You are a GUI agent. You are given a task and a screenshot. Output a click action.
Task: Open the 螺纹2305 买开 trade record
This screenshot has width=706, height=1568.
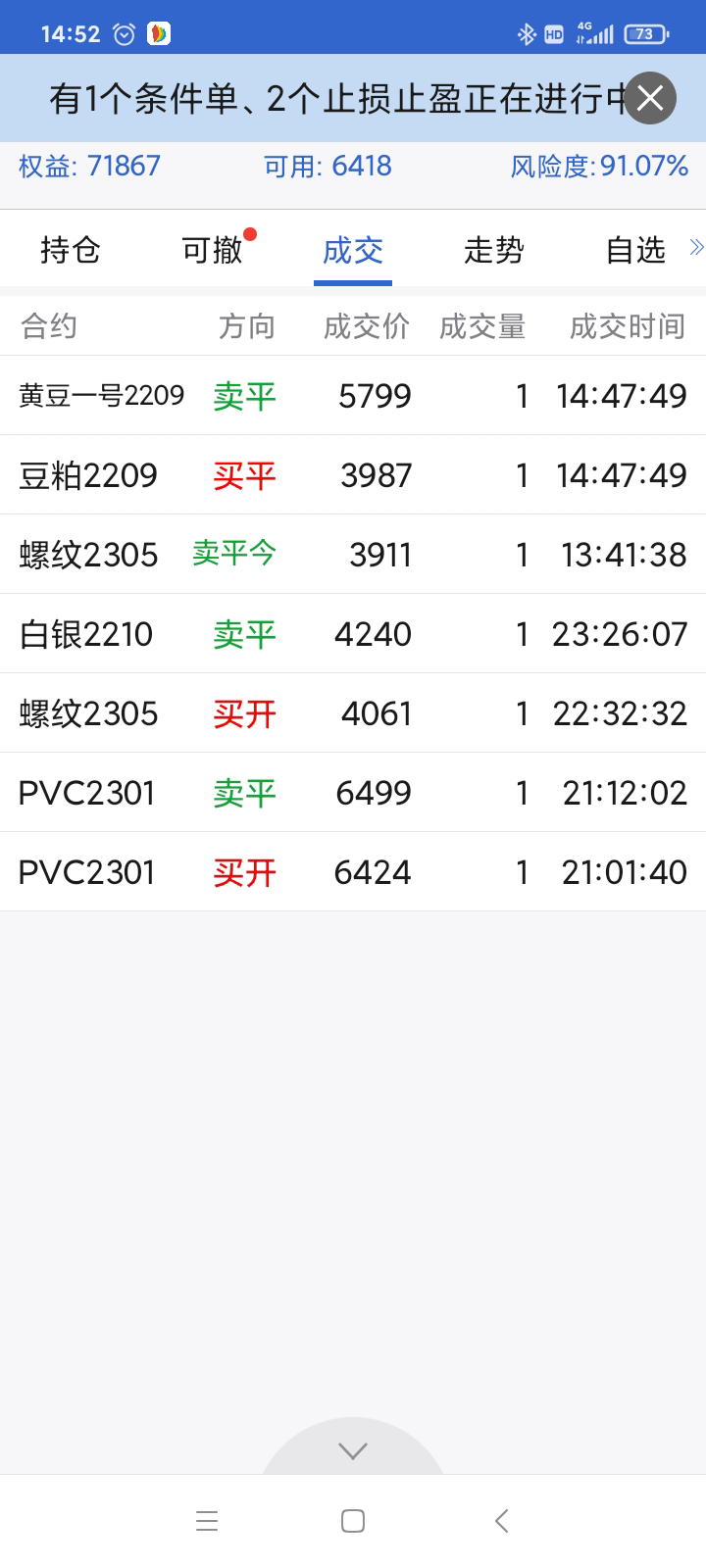pos(353,713)
